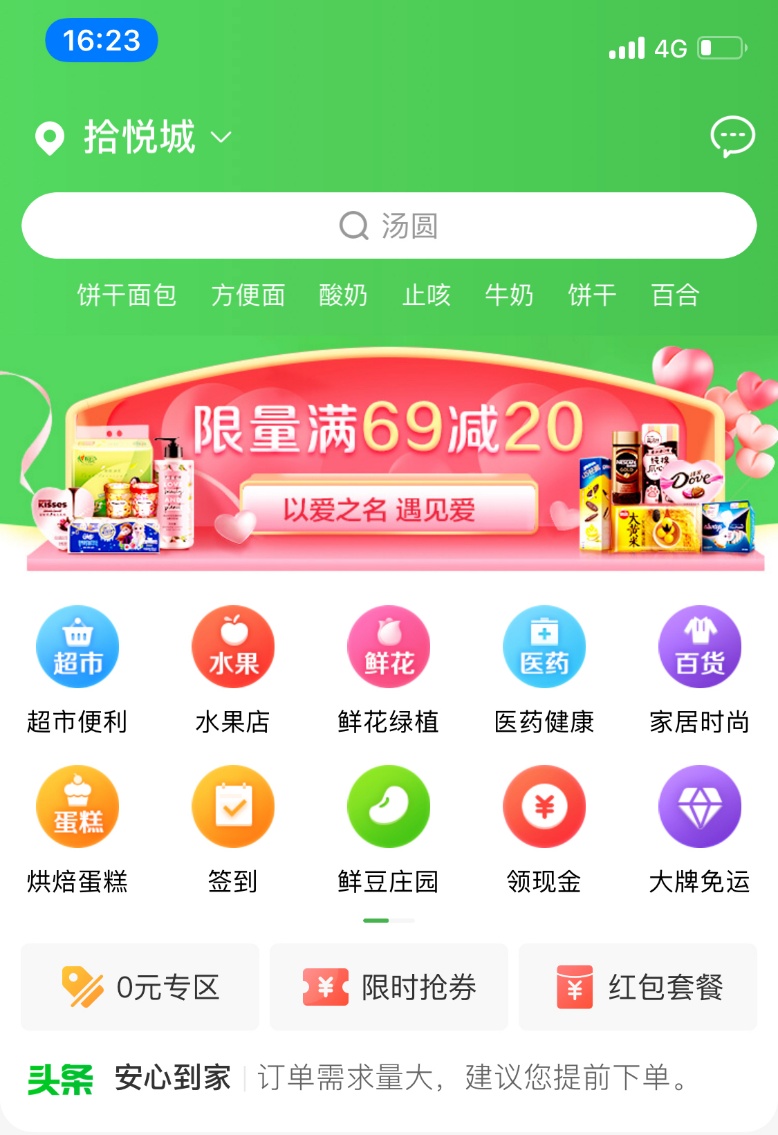Open the 0元专区 section
This screenshot has width=778, height=1135.
tap(140, 988)
